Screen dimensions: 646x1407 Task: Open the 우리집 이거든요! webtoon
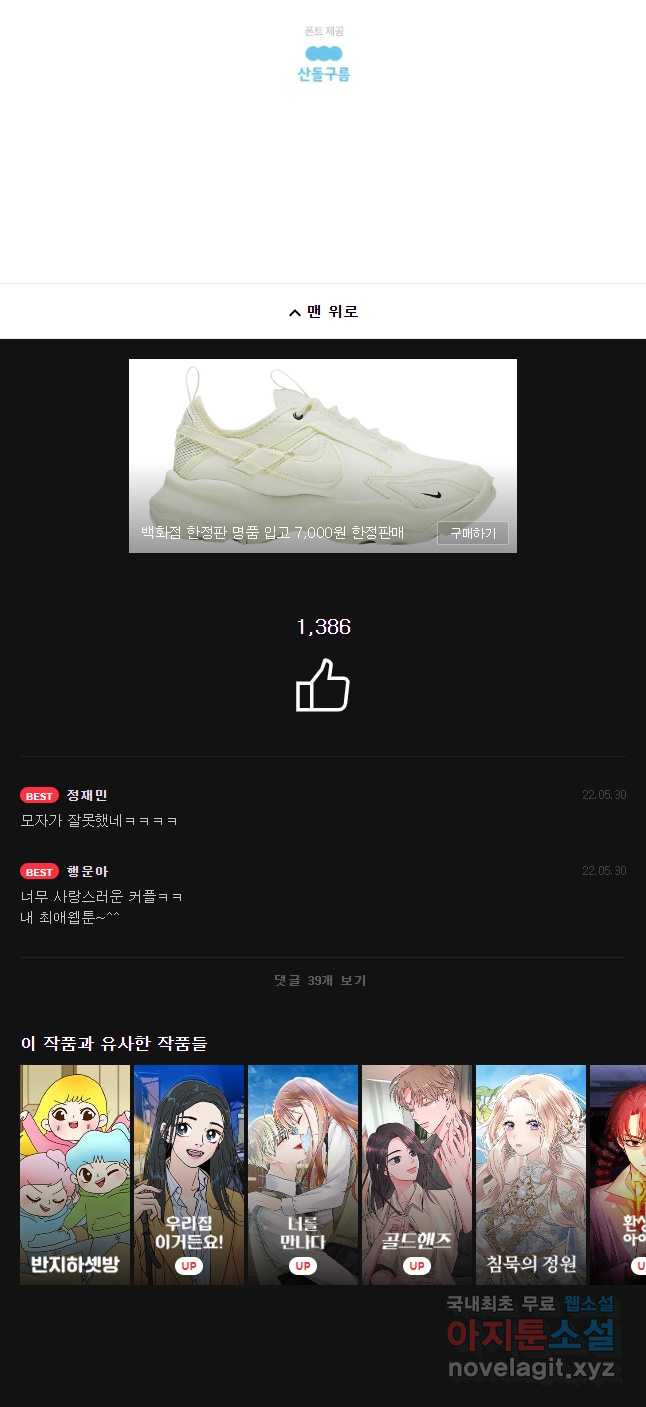(189, 1174)
